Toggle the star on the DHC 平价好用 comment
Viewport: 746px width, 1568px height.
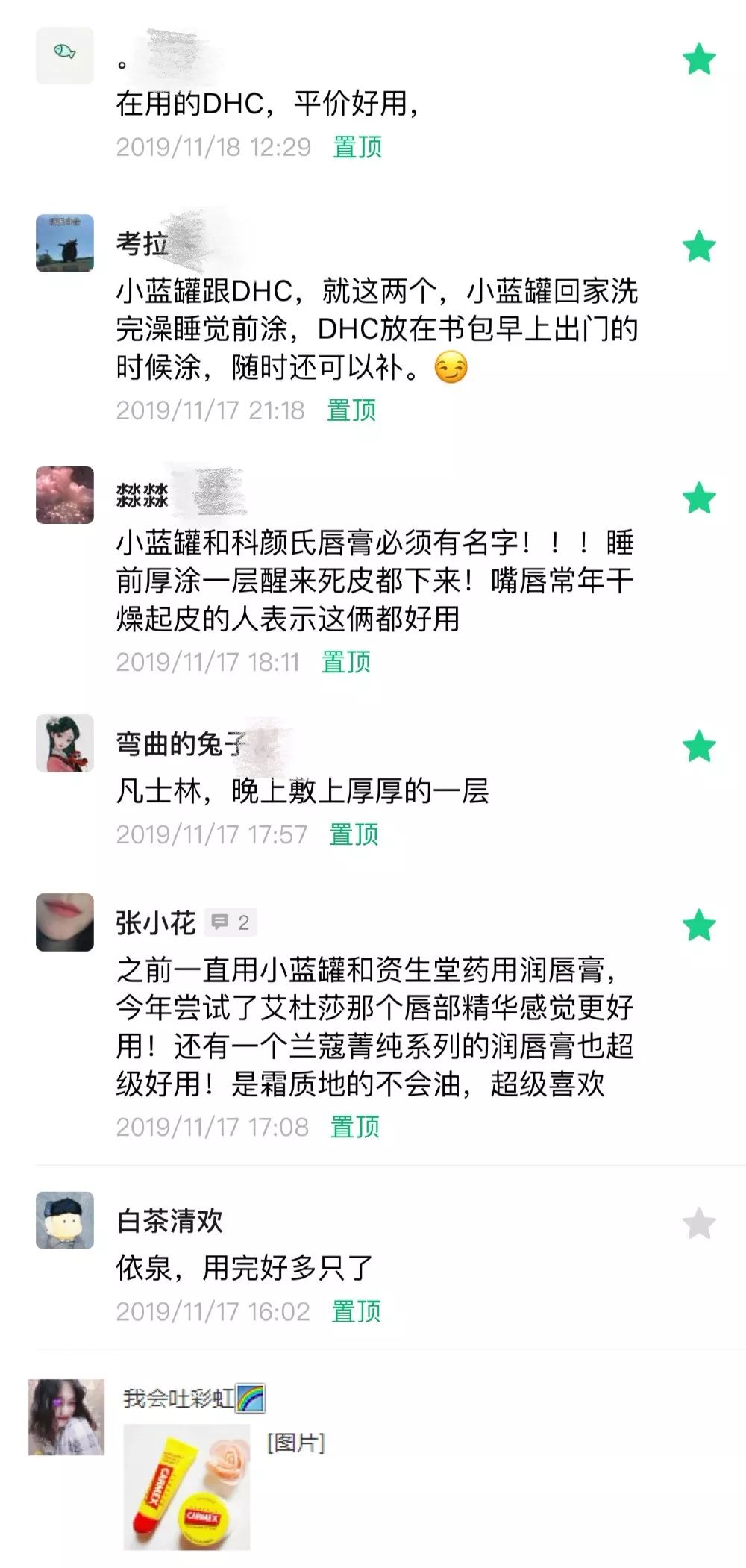(x=699, y=60)
